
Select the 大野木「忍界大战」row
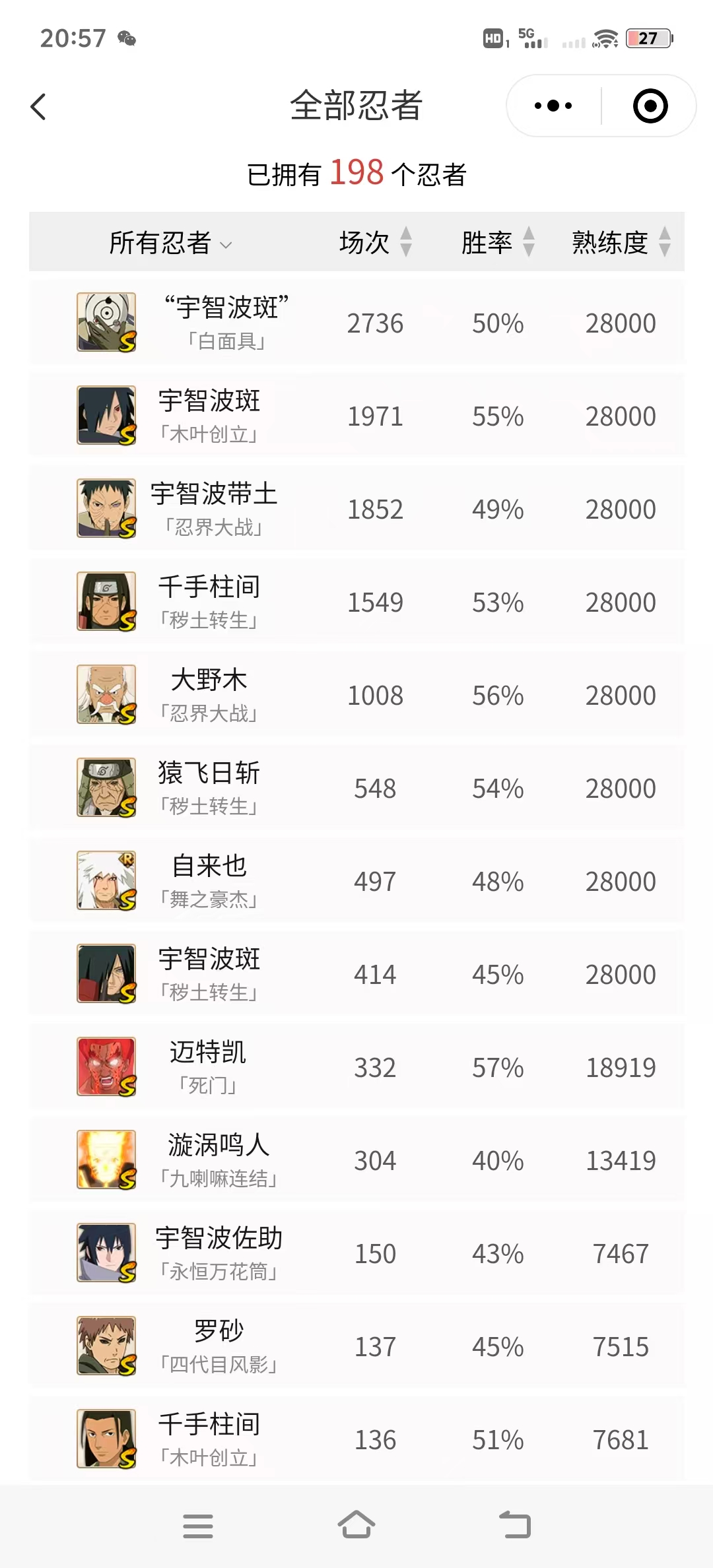coord(356,695)
